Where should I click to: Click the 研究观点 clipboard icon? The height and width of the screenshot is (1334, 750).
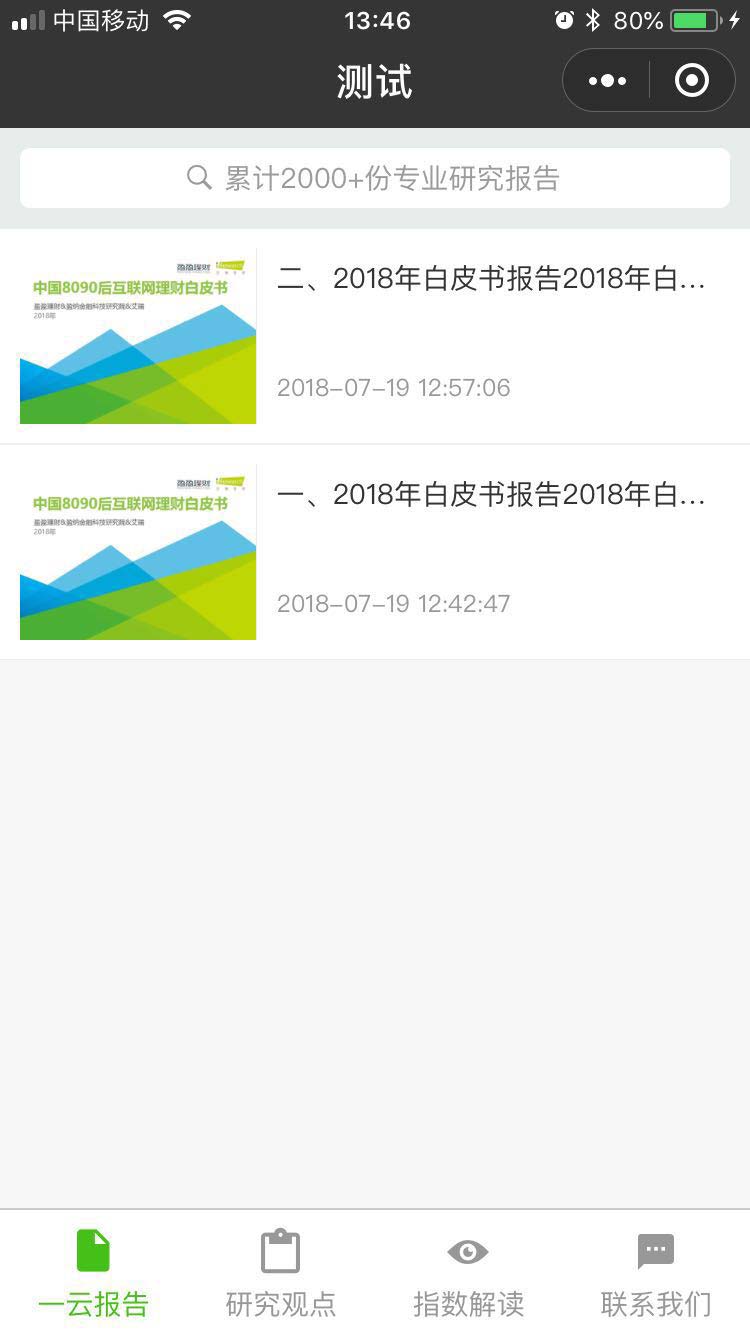[x=280, y=1249]
